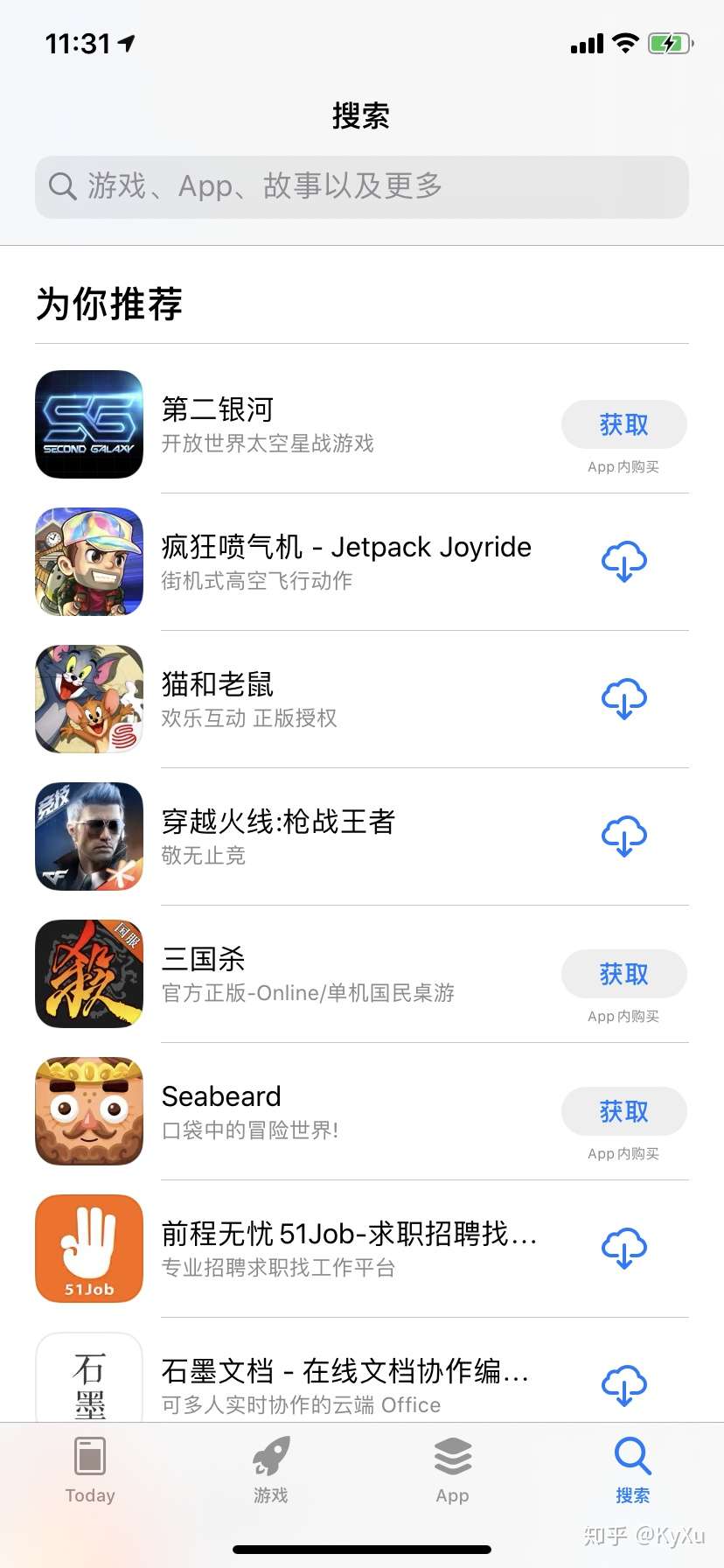This screenshot has width=724, height=1568.
Task: Download Jetpack Joyride via cloud button
Action: (x=623, y=561)
